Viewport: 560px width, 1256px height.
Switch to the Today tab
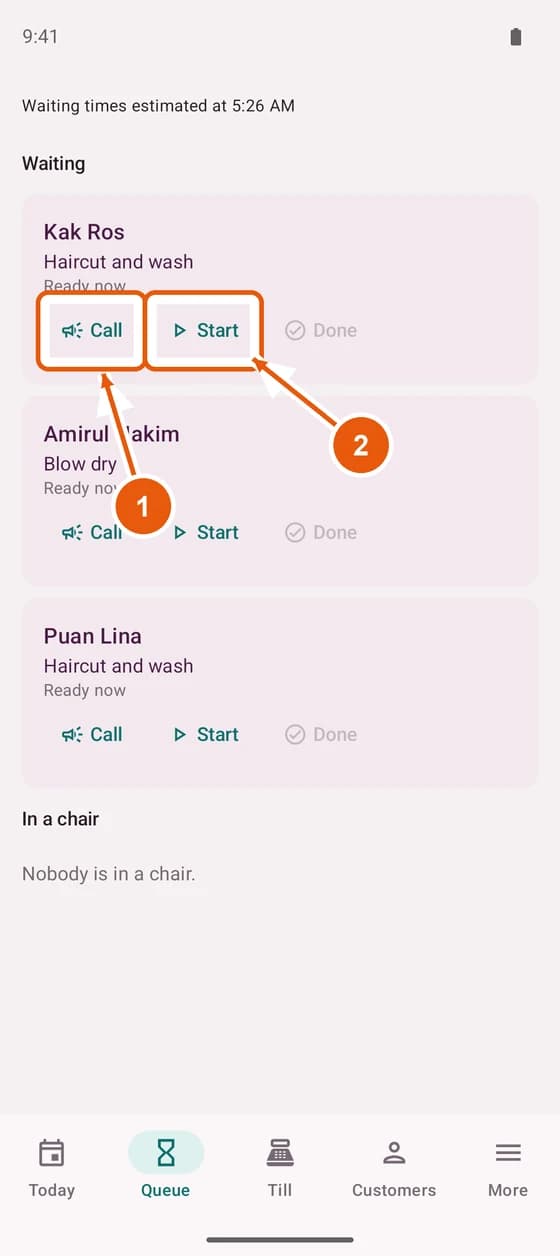tap(52, 1168)
